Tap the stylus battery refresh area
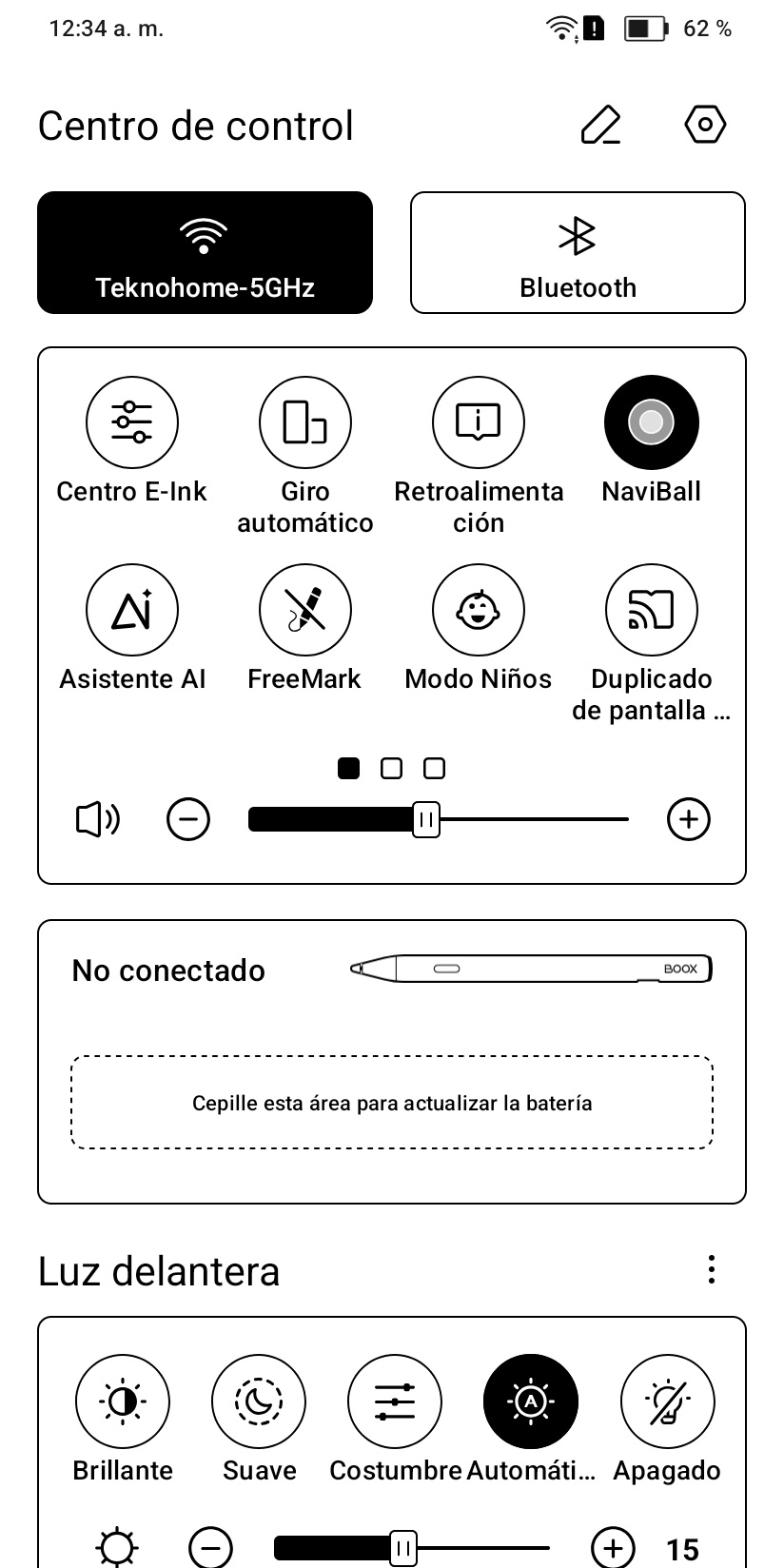This screenshot has width=784, height=1568. [x=391, y=1103]
